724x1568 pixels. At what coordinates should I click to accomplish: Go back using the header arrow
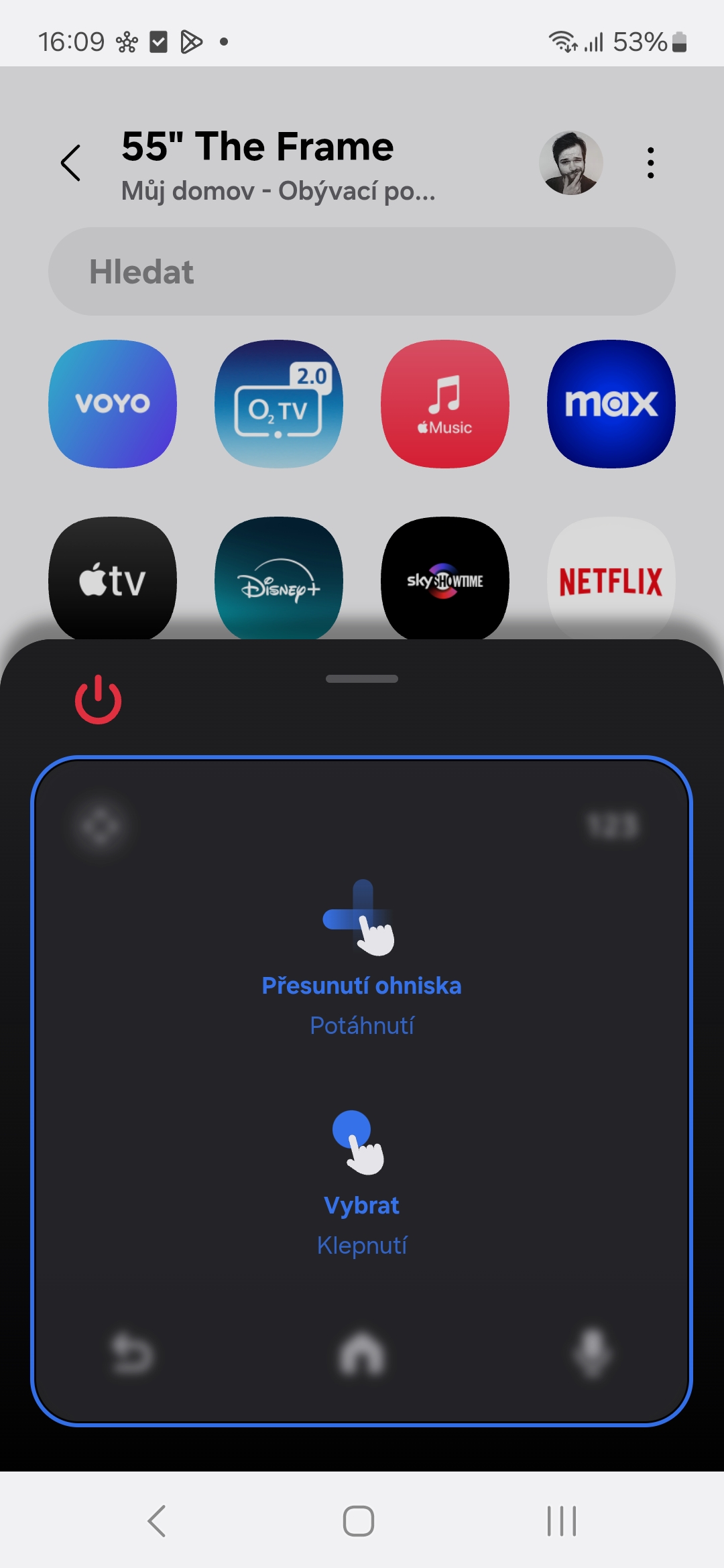[71, 163]
